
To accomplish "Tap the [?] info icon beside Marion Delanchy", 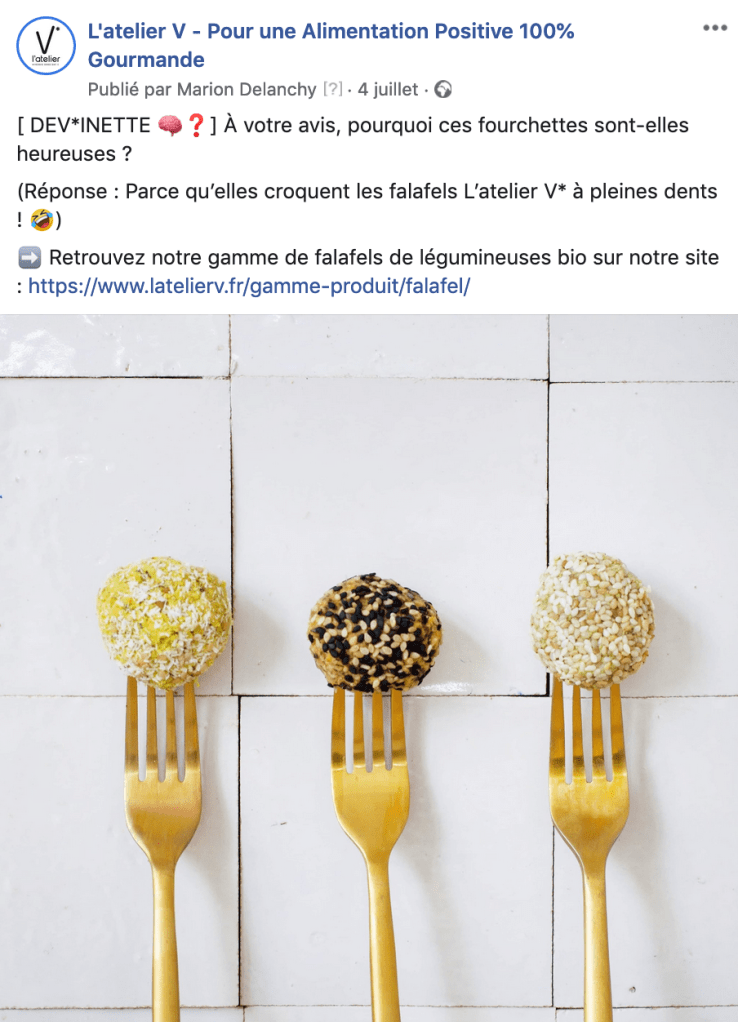I will click(332, 90).
